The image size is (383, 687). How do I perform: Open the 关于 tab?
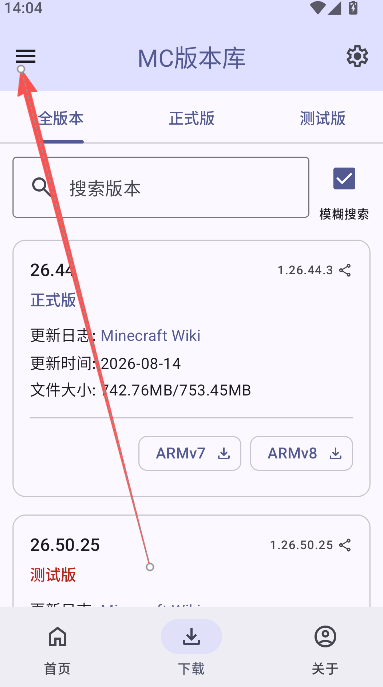[325, 649]
